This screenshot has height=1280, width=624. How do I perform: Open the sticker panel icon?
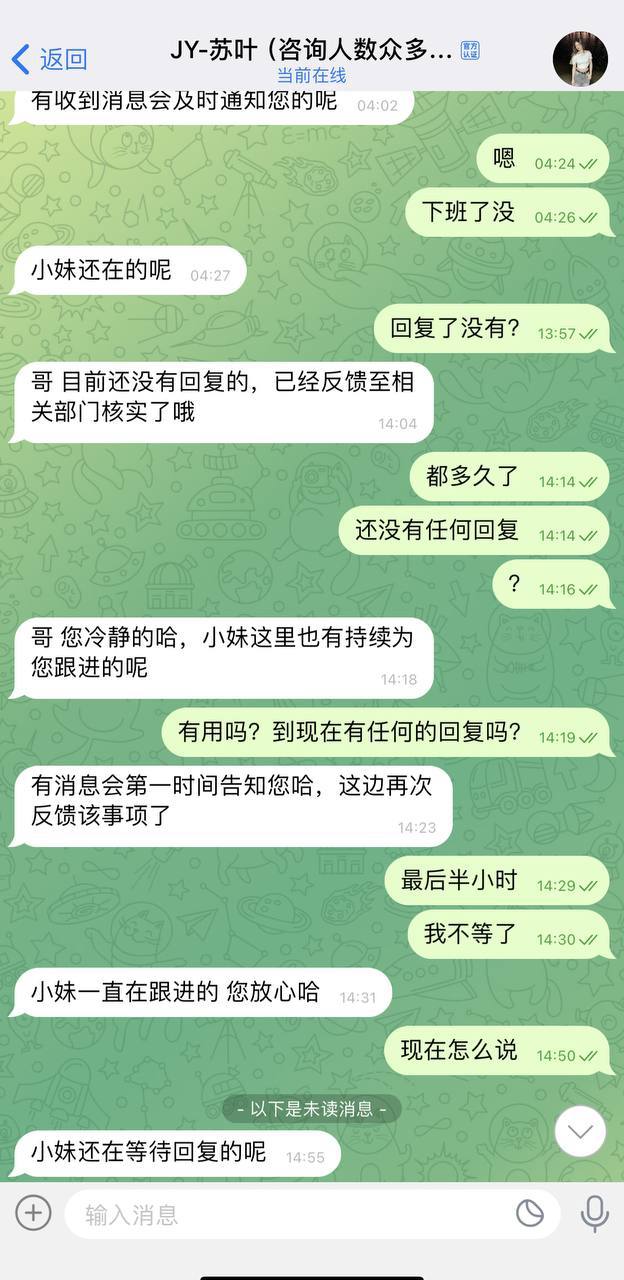529,1214
